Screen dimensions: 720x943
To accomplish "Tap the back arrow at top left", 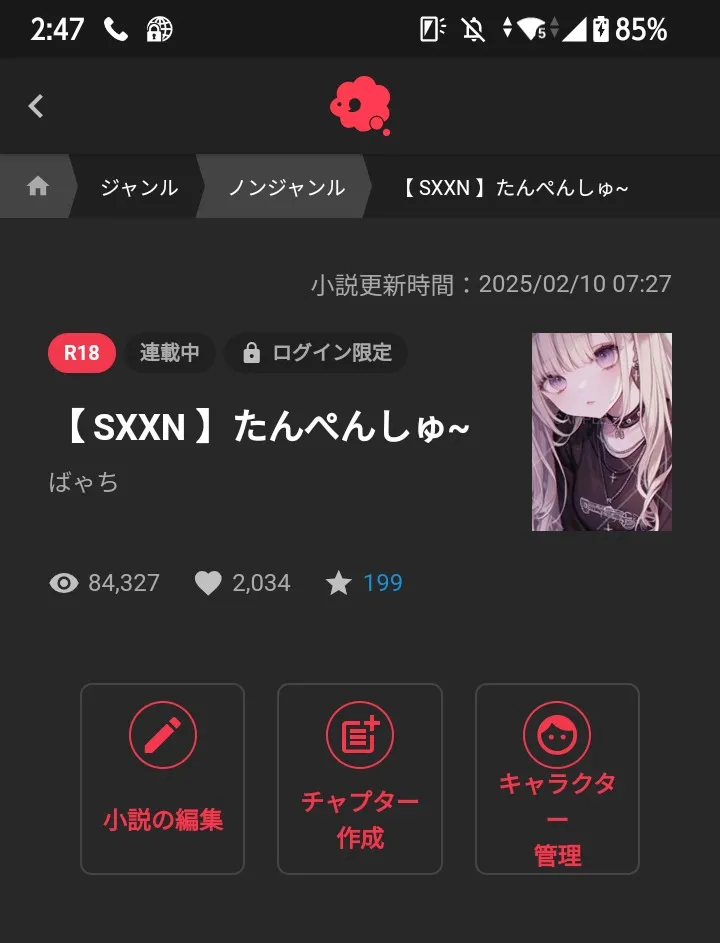I will [36, 106].
